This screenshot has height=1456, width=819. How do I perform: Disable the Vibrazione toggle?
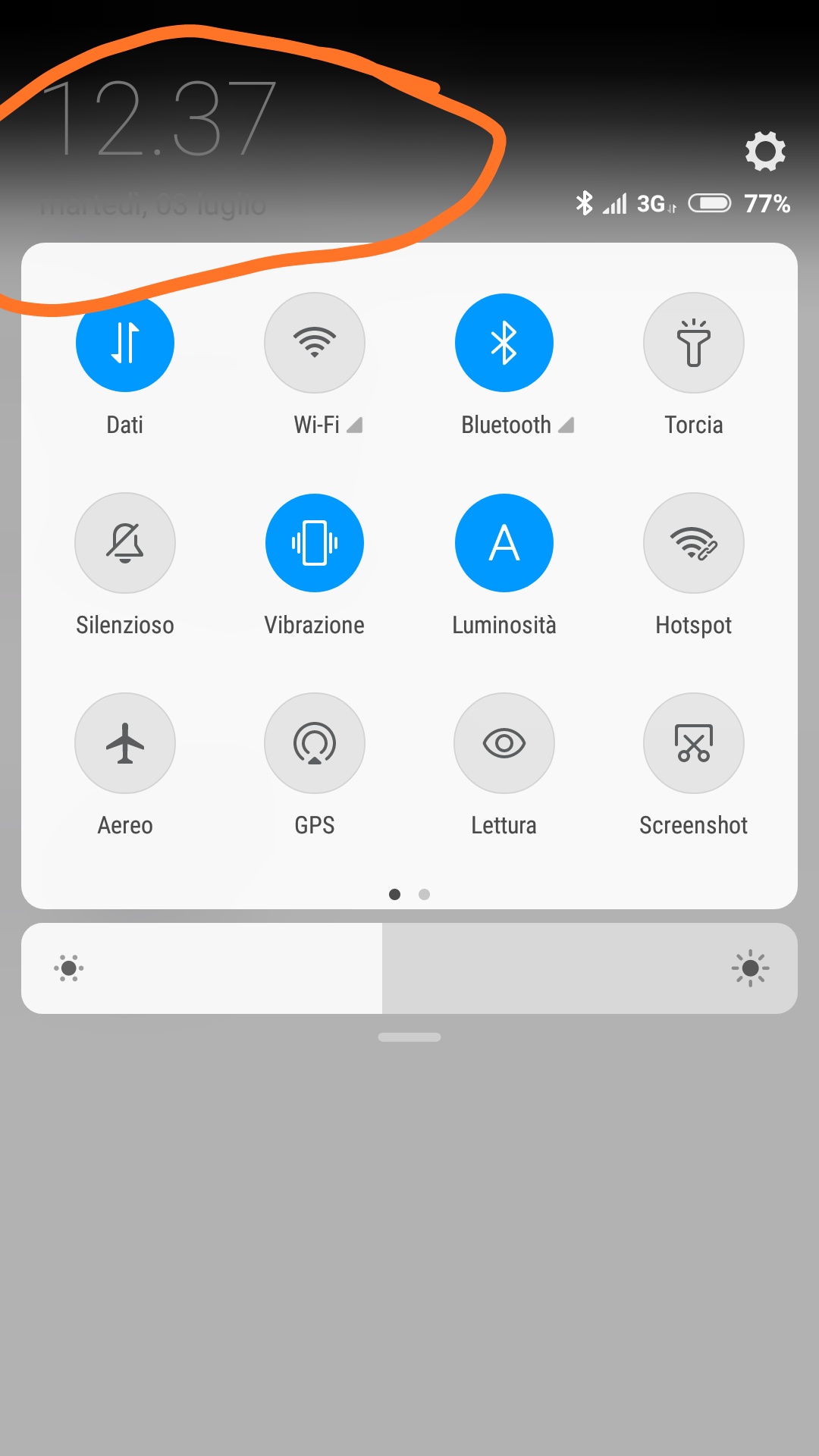point(315,543)
